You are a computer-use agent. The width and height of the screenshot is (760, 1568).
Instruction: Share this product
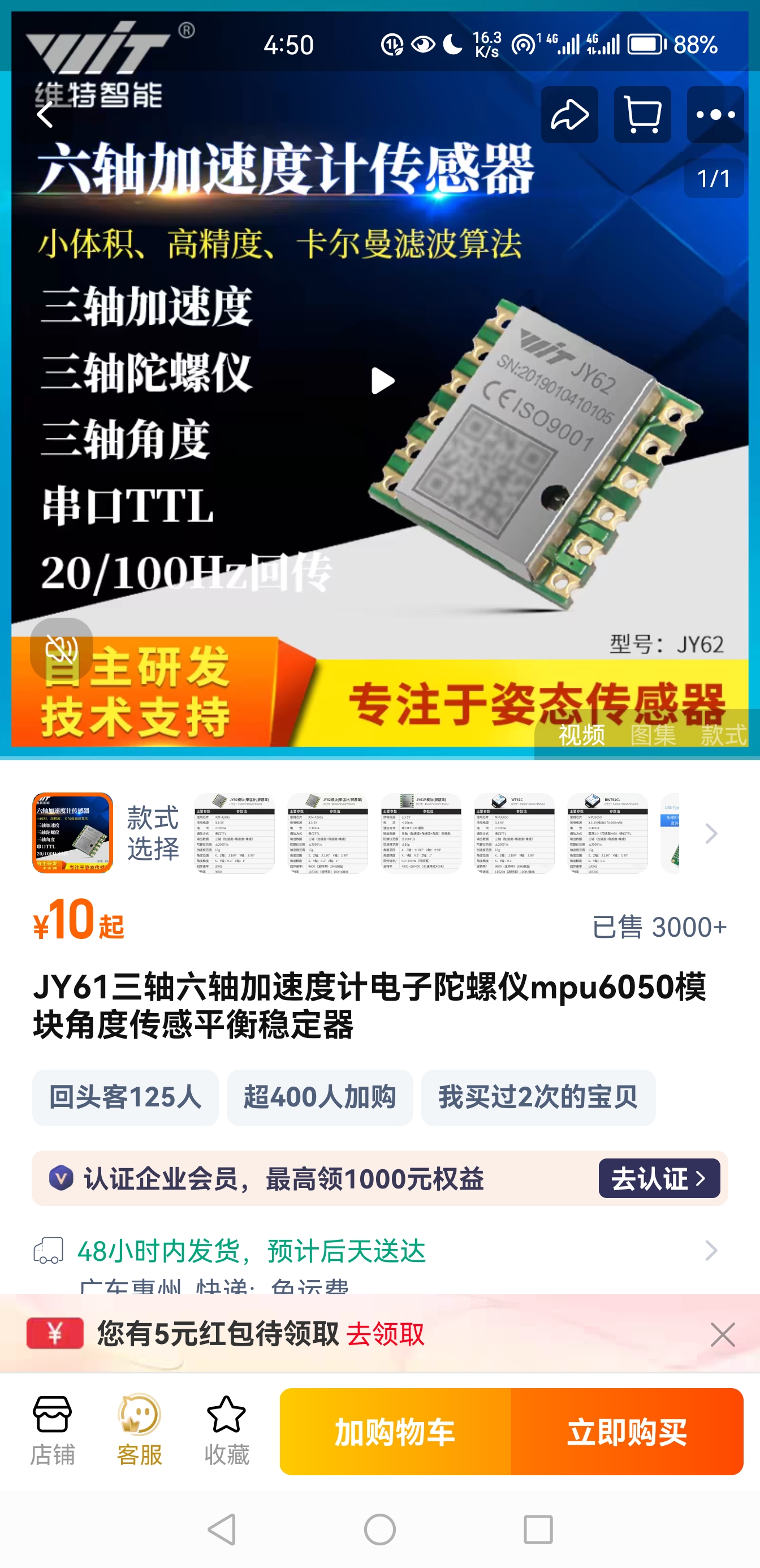click(x=569, y=114)
